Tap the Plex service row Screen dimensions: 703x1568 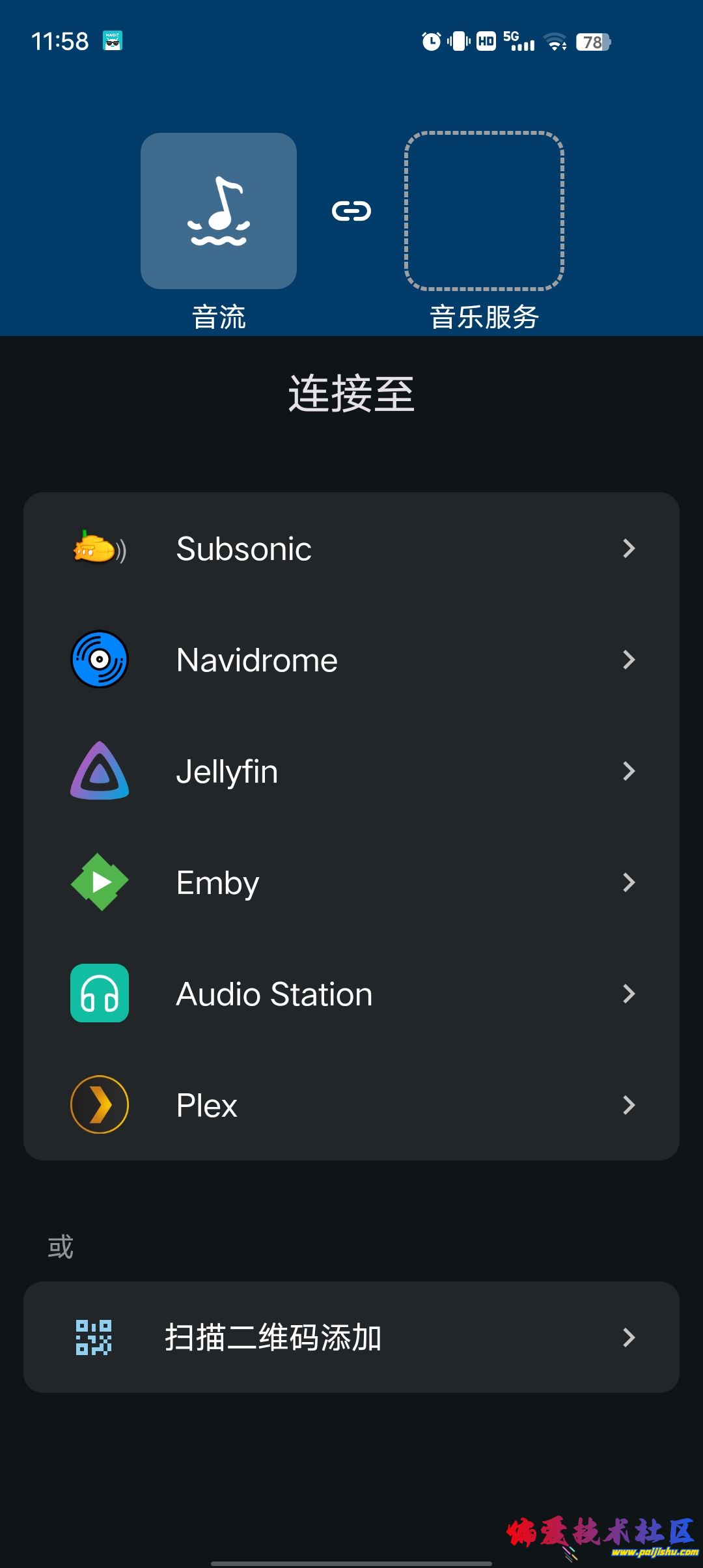pos(351,1105)
